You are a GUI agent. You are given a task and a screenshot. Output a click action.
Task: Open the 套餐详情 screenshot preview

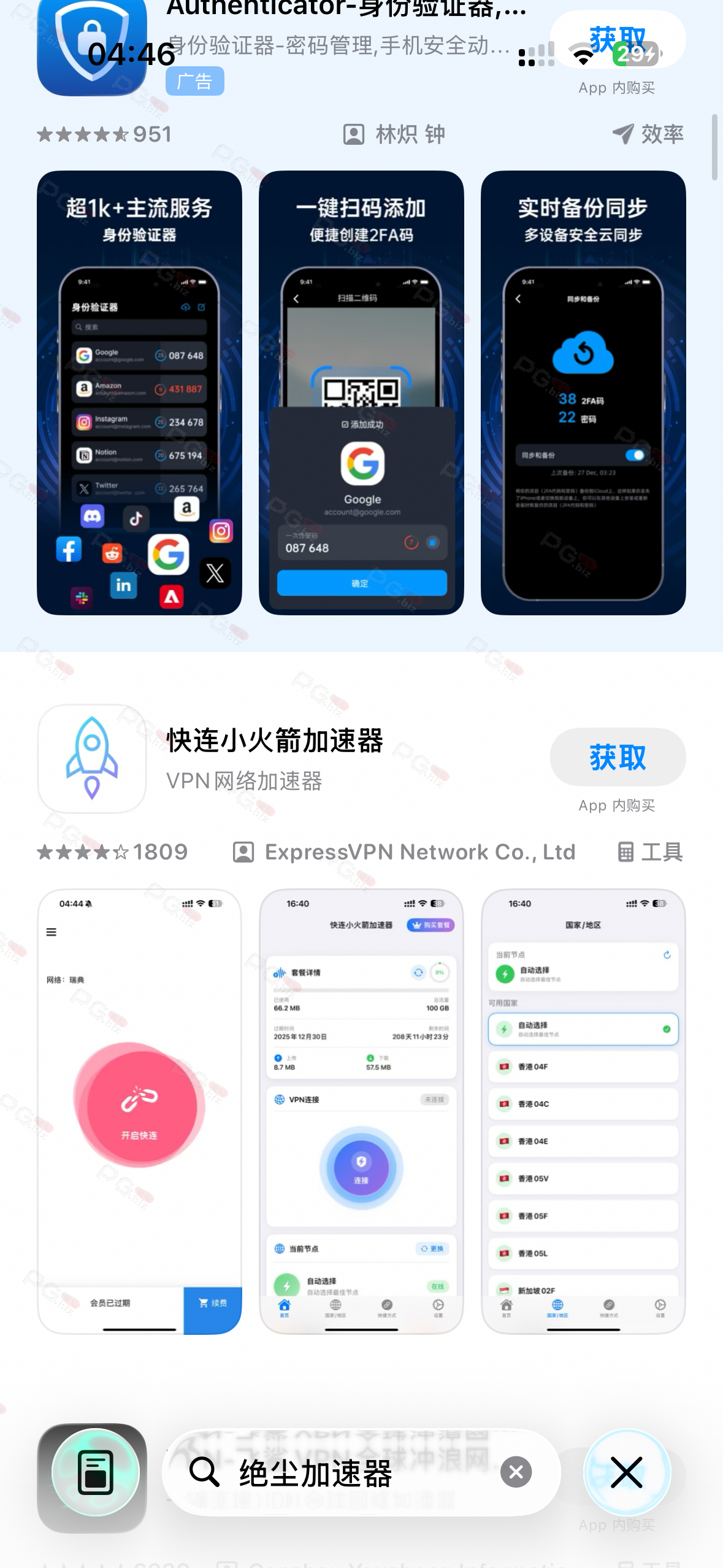click(361, 1110)
